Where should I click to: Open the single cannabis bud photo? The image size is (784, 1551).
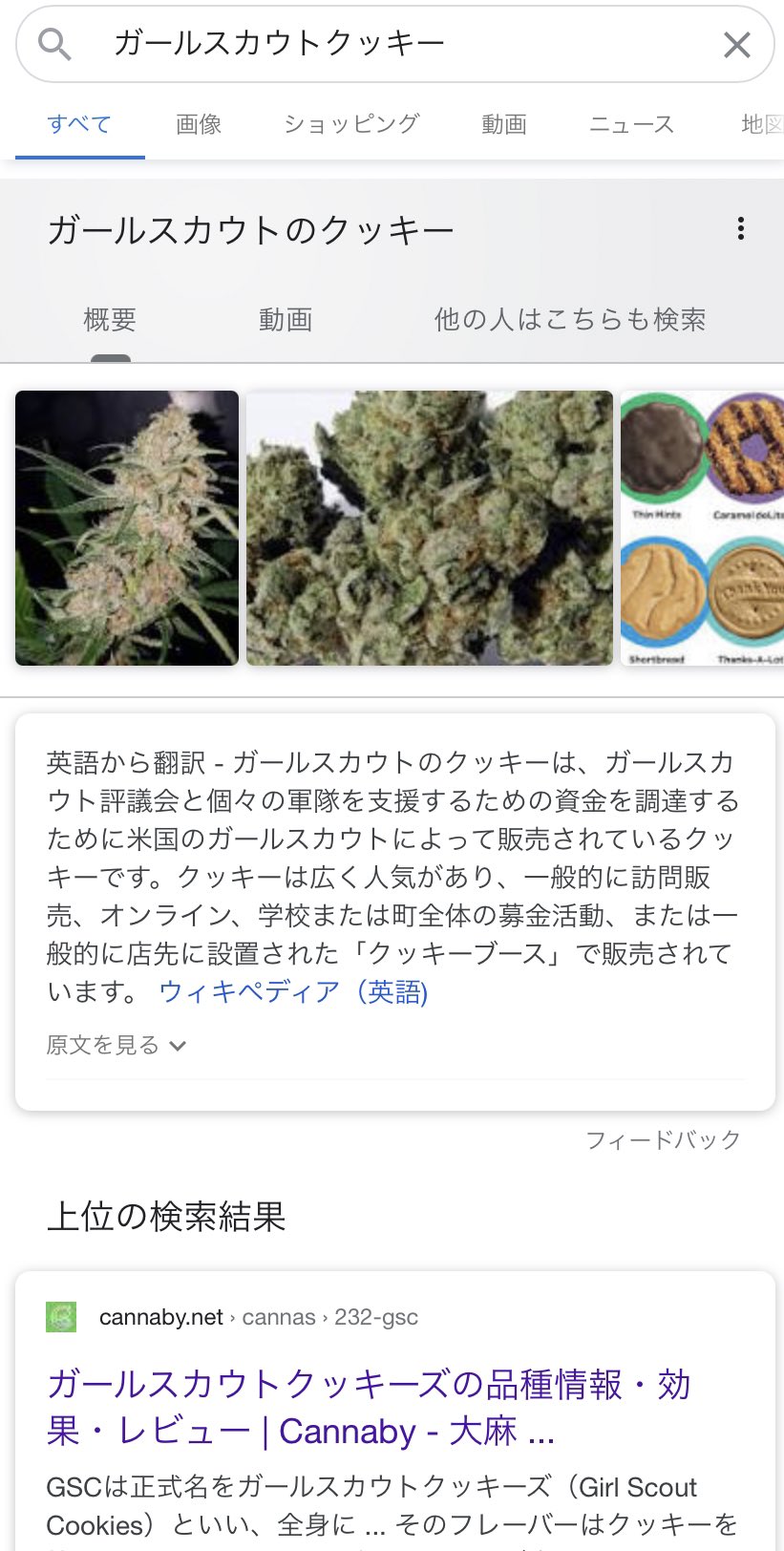[x=127, y=527]
